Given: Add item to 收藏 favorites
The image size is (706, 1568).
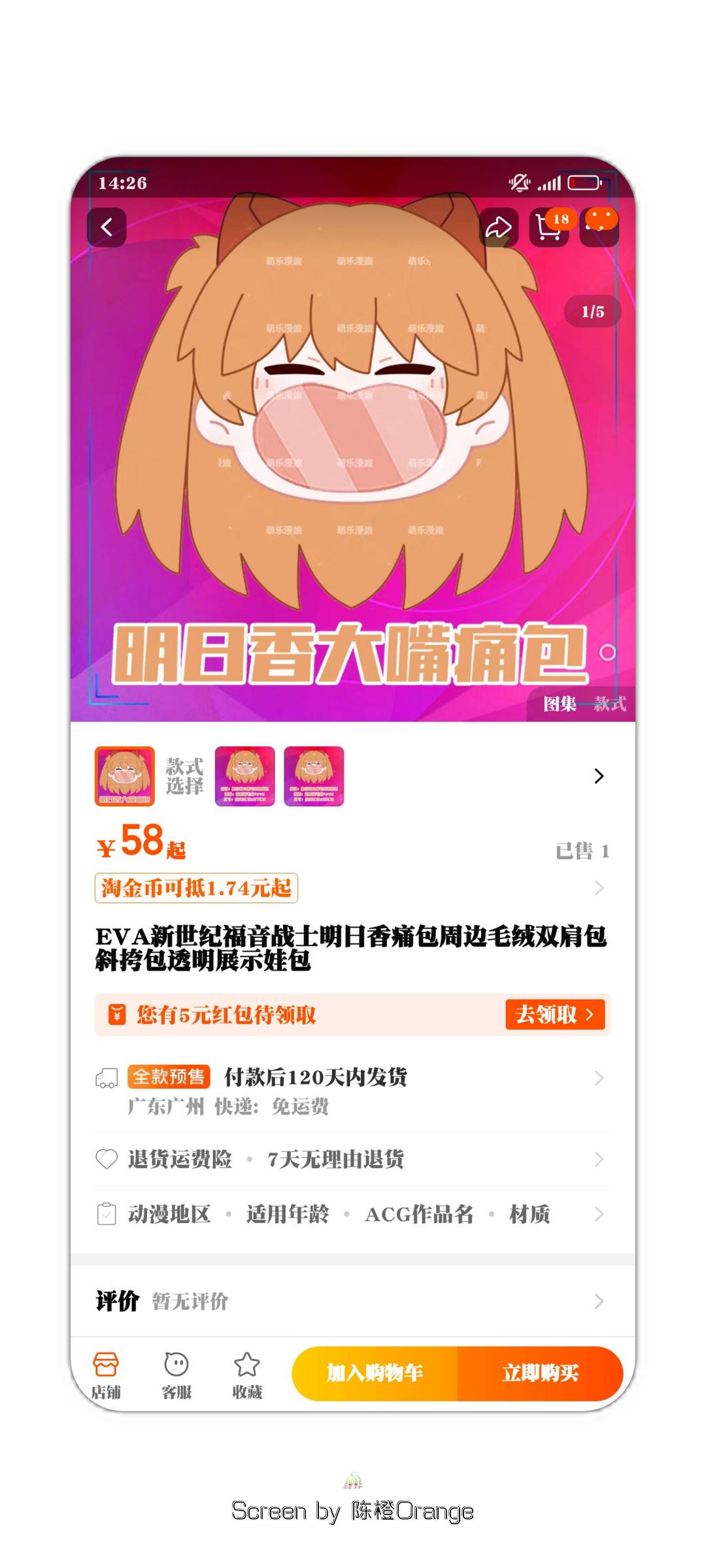Looking at the screenshot, I should point(247,1375).
